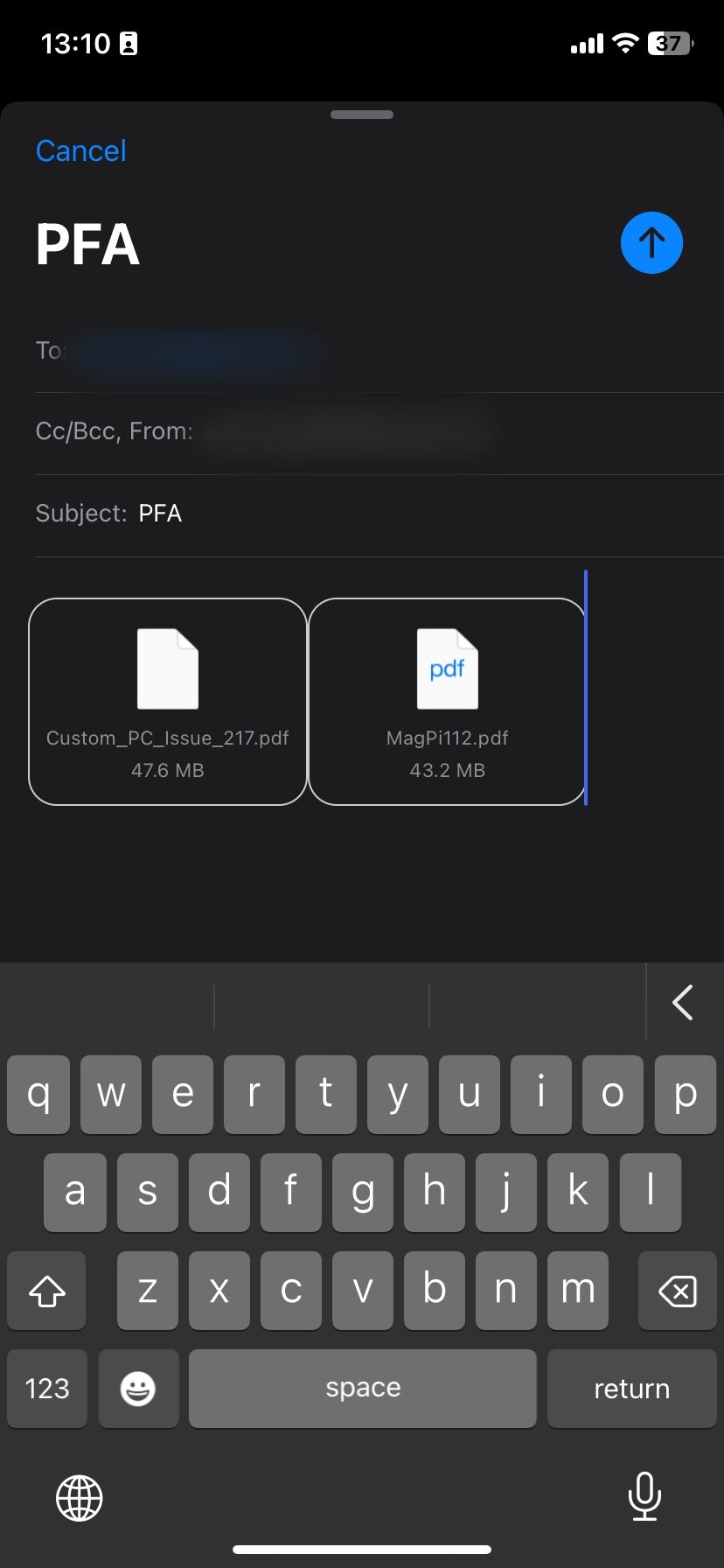Send the email with the arrow button
Viewport: 724px width, 1568px height.
point(651,243)
